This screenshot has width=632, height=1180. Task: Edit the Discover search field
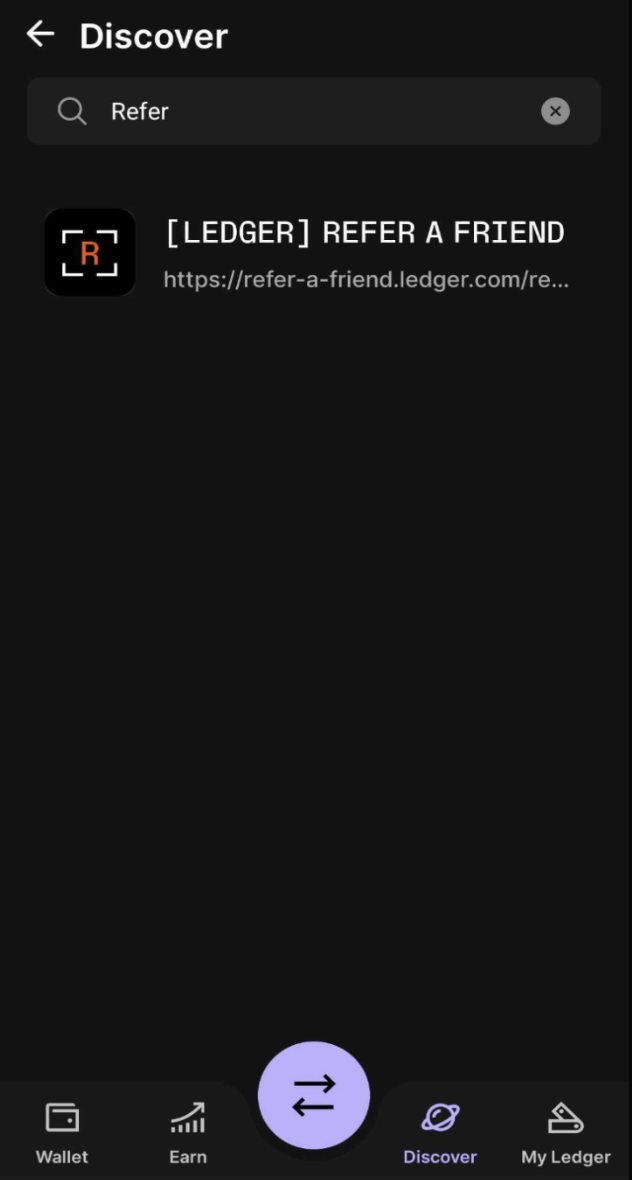coord(300,111)
